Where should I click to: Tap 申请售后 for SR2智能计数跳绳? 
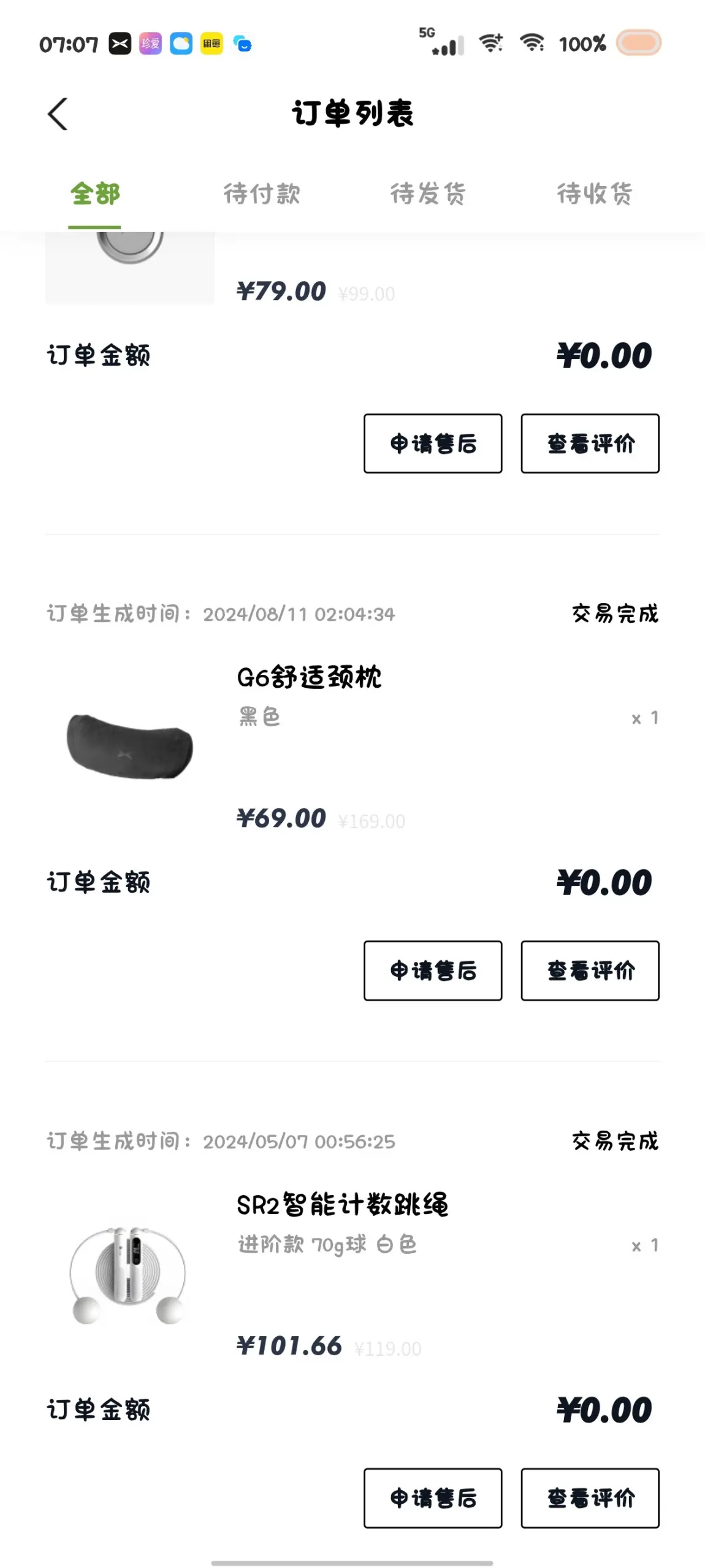point(433,1497)
